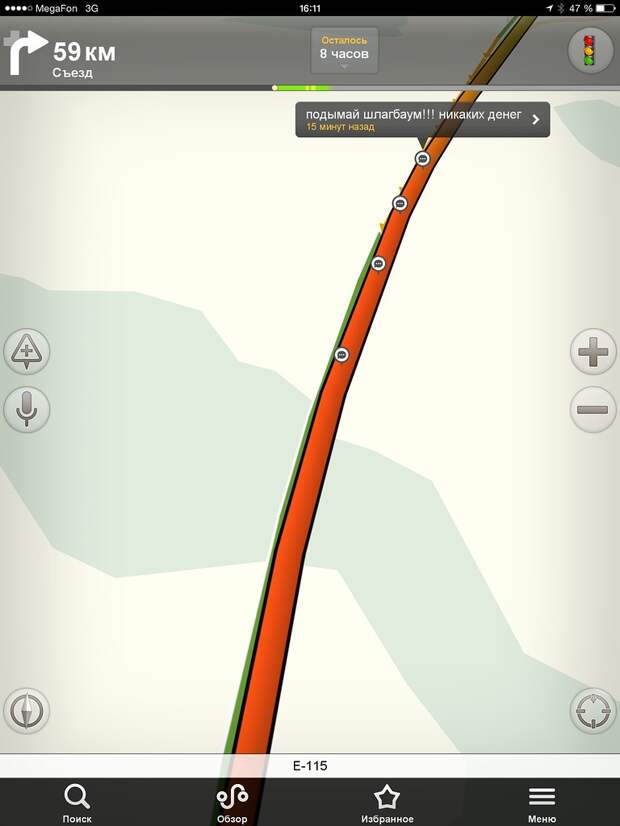Viewport: 620px width, 826px height.
Task: Open the Поиск search tab
Action: [x=77, y=803]
